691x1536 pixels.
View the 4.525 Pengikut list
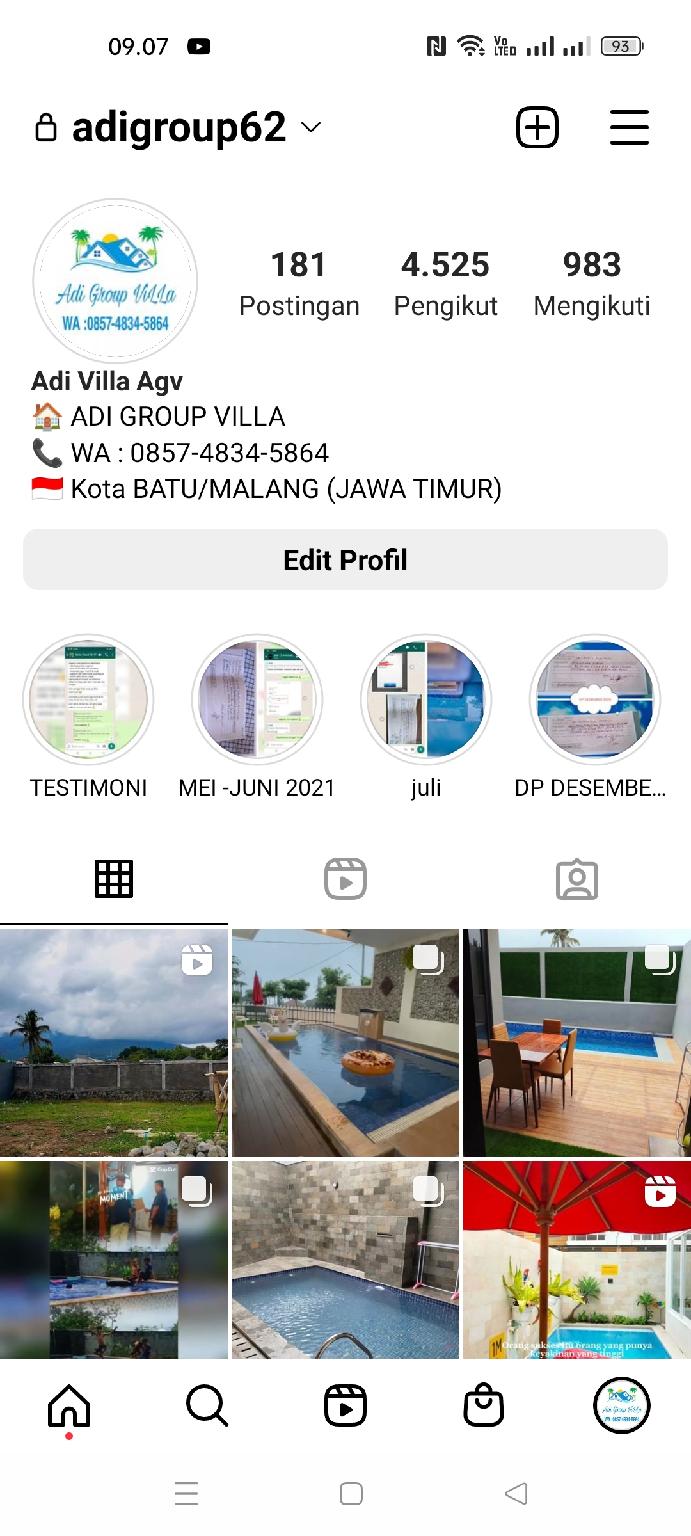445,284
